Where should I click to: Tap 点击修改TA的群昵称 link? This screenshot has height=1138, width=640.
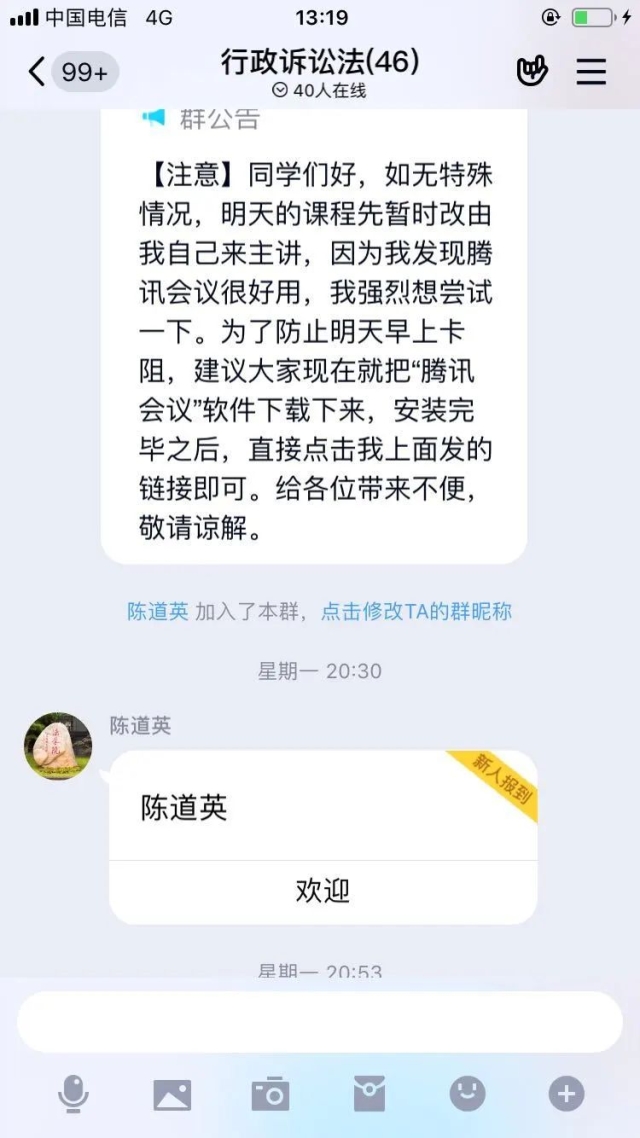click(x=416, y=612)
